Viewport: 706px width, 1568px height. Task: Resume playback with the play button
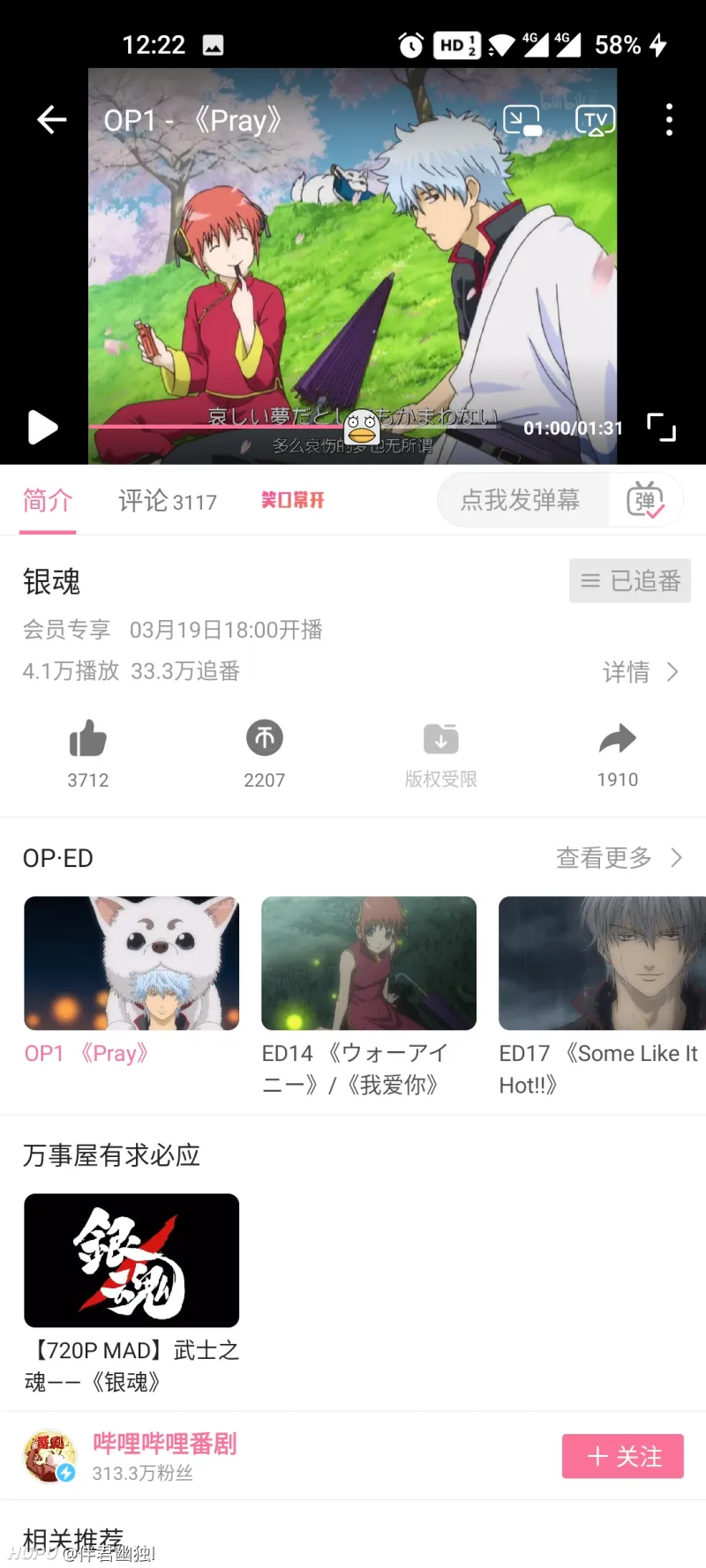pyautogui.click(x=42, y=428)
